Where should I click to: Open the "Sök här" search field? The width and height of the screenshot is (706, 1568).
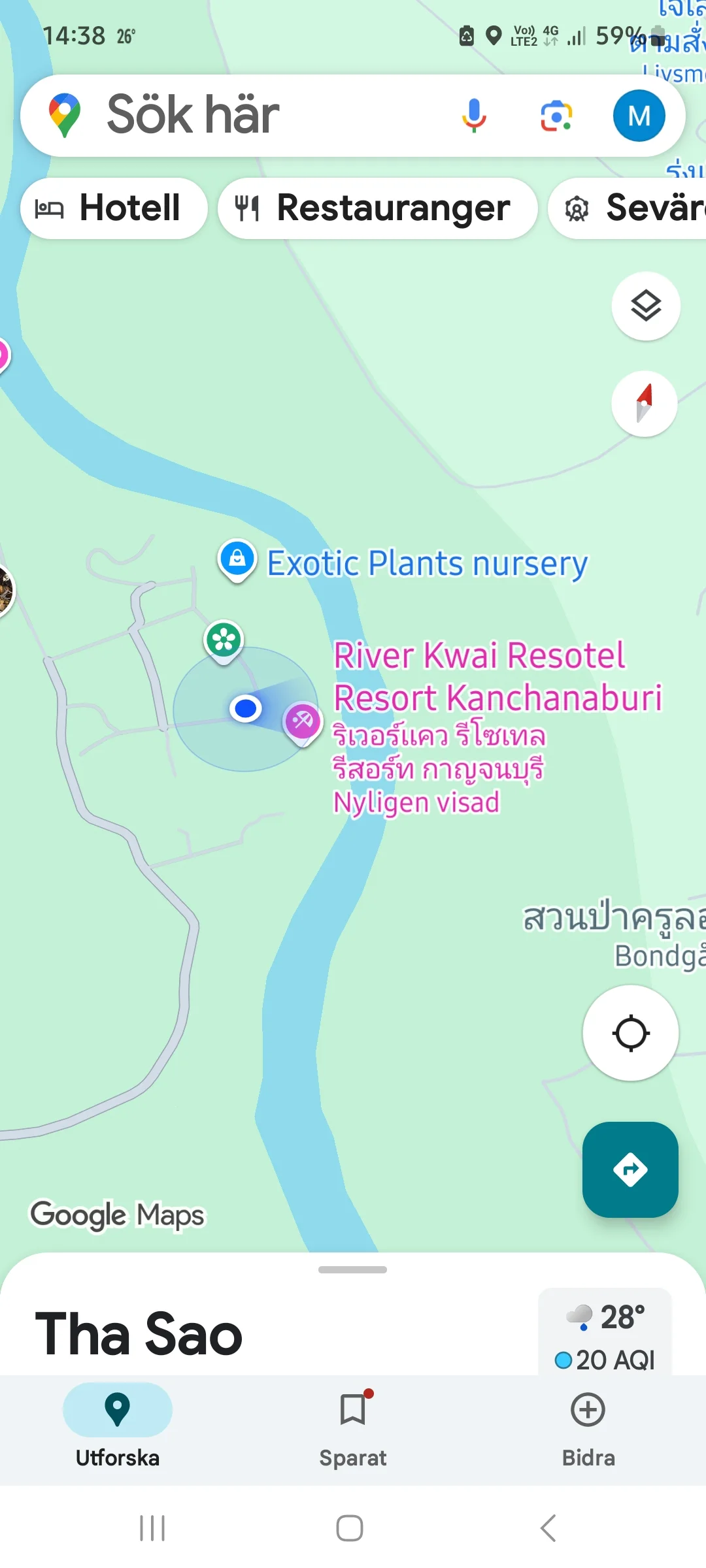click(x=261, y=115)
